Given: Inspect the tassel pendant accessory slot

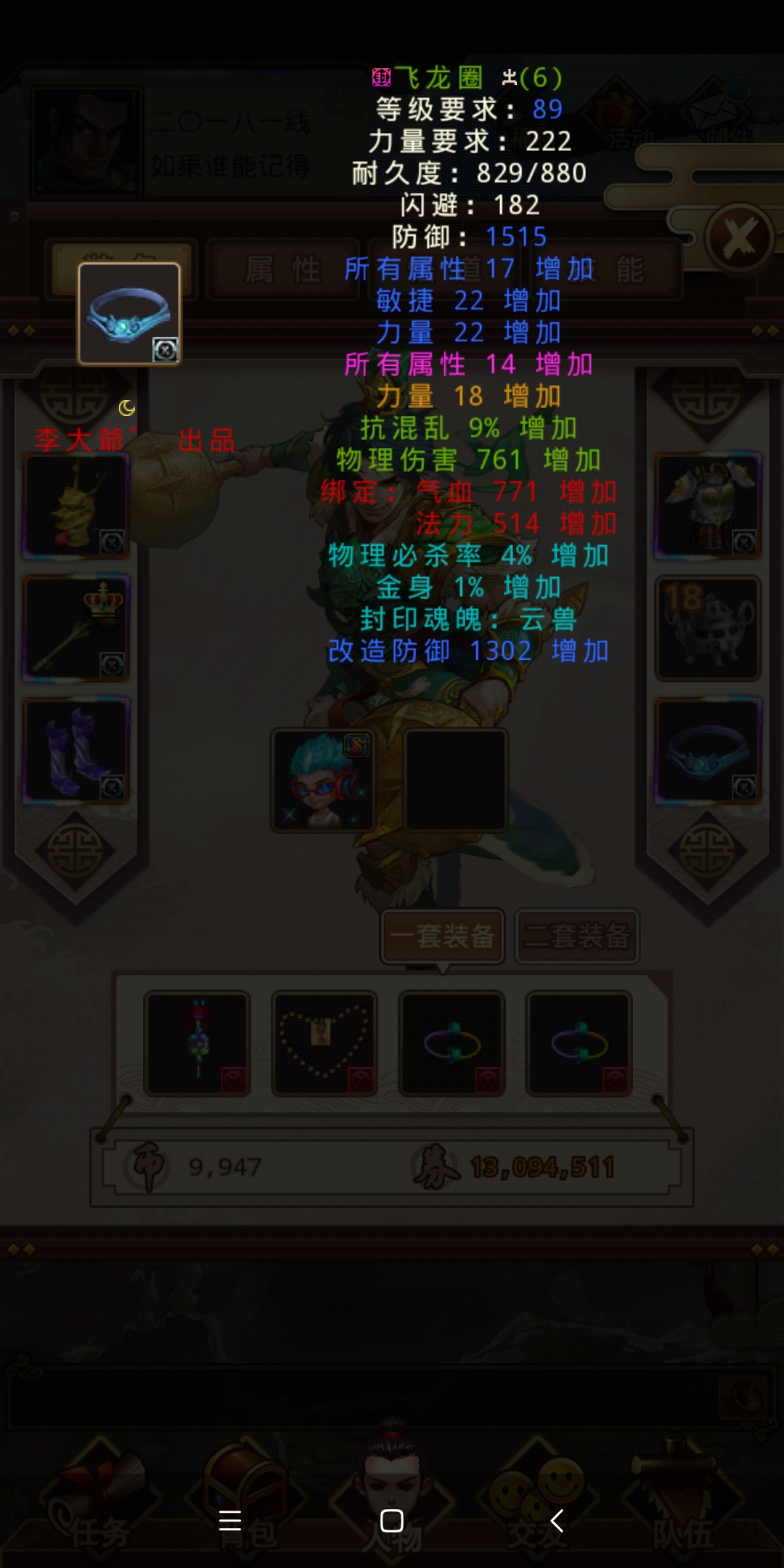Looking at the screenshot, I should 197,1043.
